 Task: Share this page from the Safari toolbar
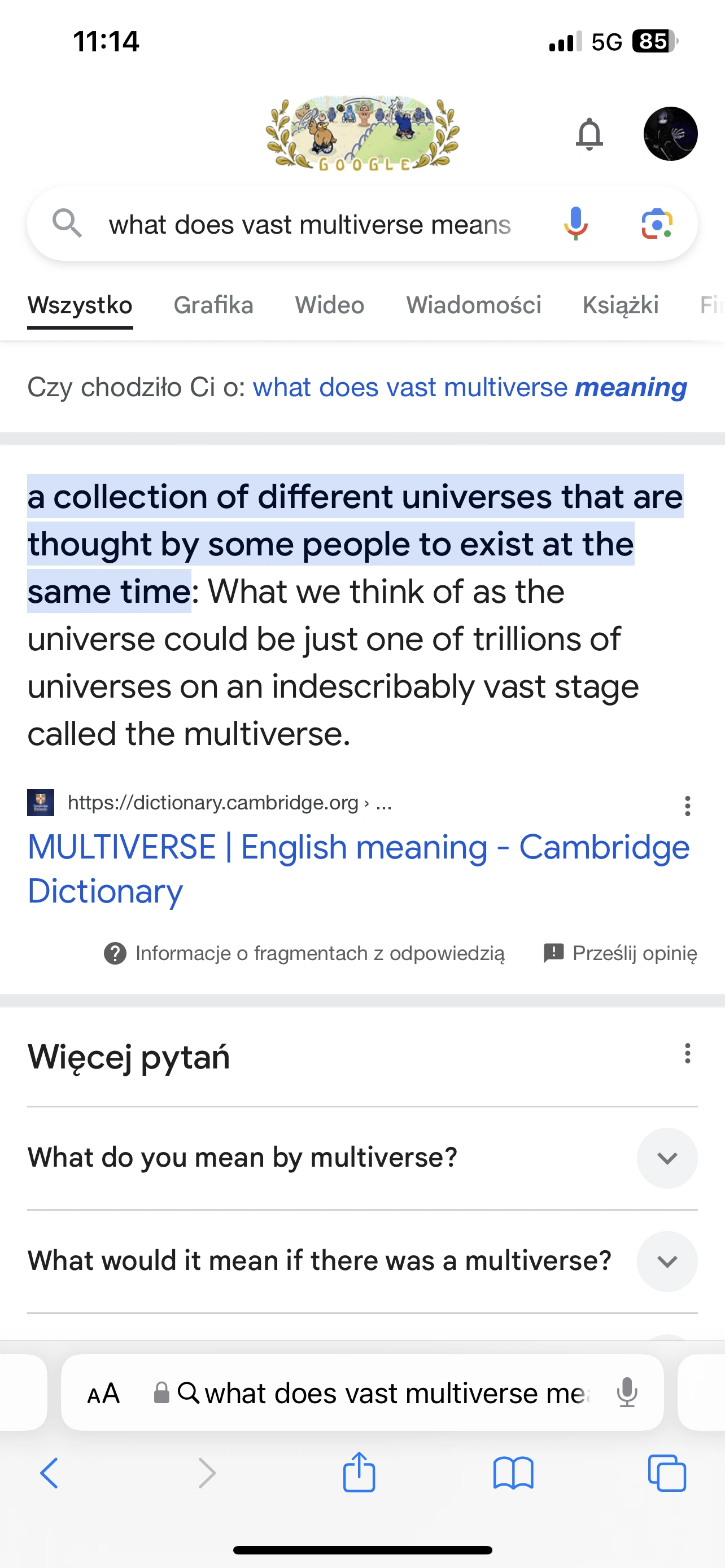359,1472
